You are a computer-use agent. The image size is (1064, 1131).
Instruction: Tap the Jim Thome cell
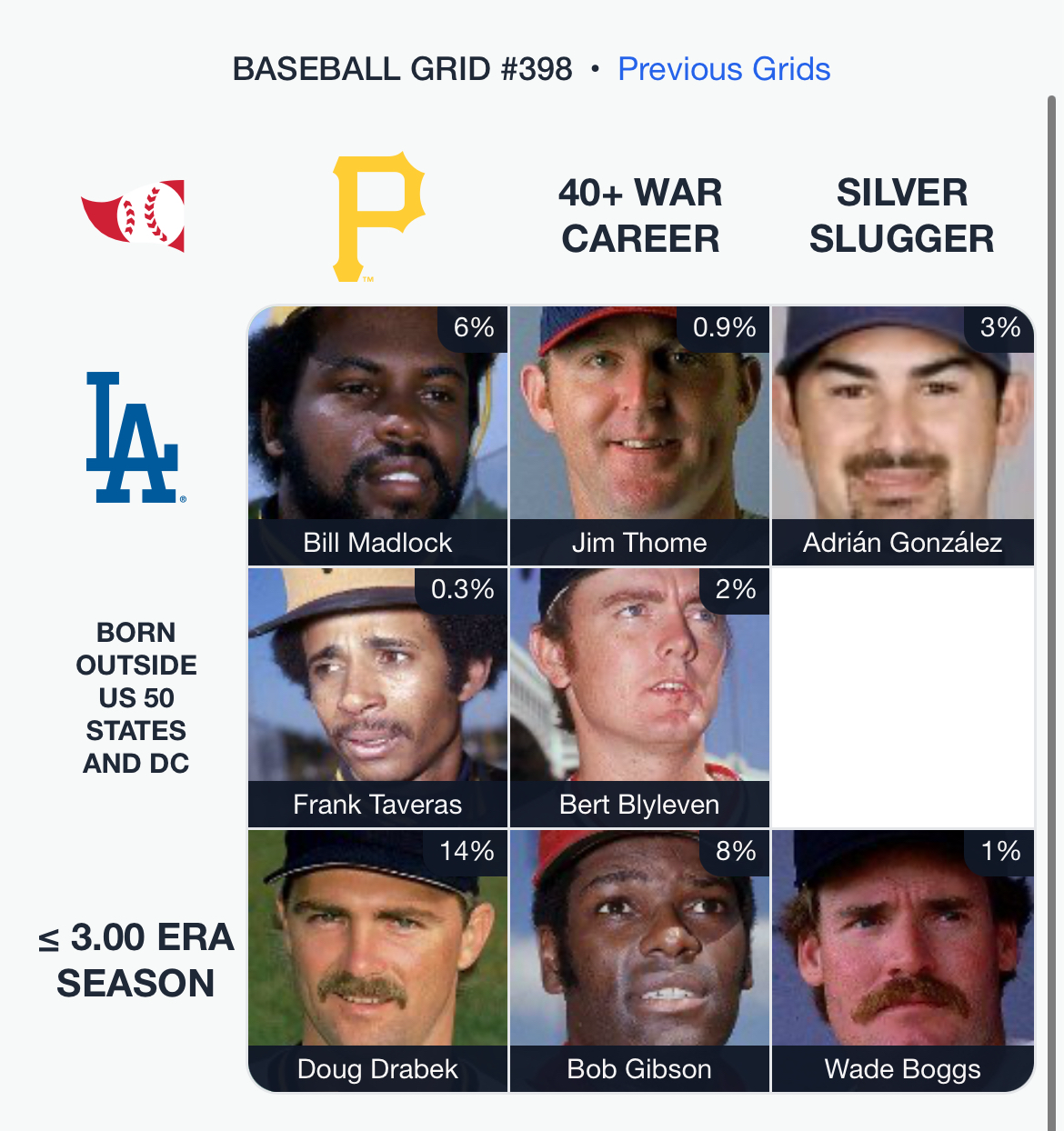[639, 435]
